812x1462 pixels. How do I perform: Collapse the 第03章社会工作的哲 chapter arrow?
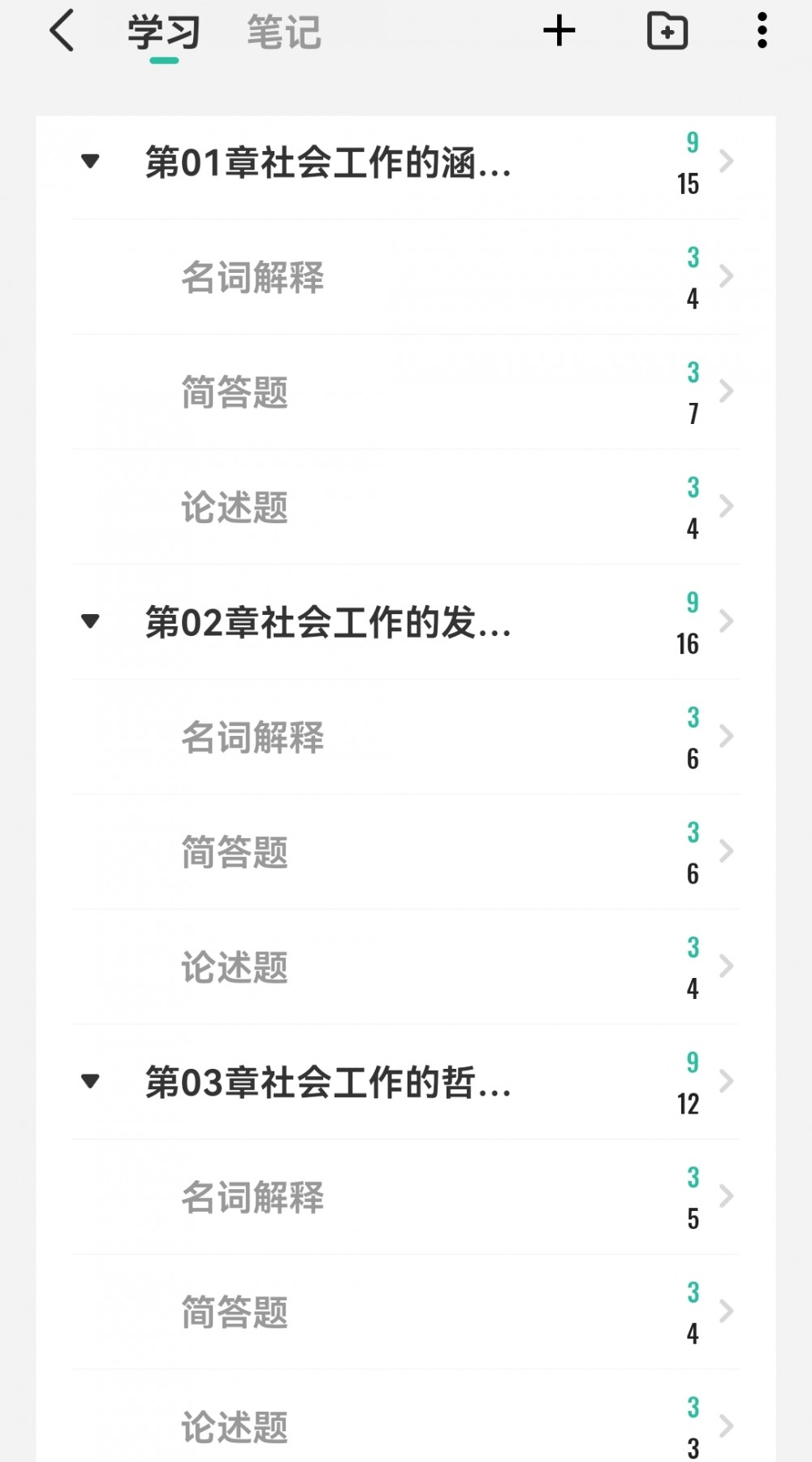pyautogui.click(x=90, y=1082)
